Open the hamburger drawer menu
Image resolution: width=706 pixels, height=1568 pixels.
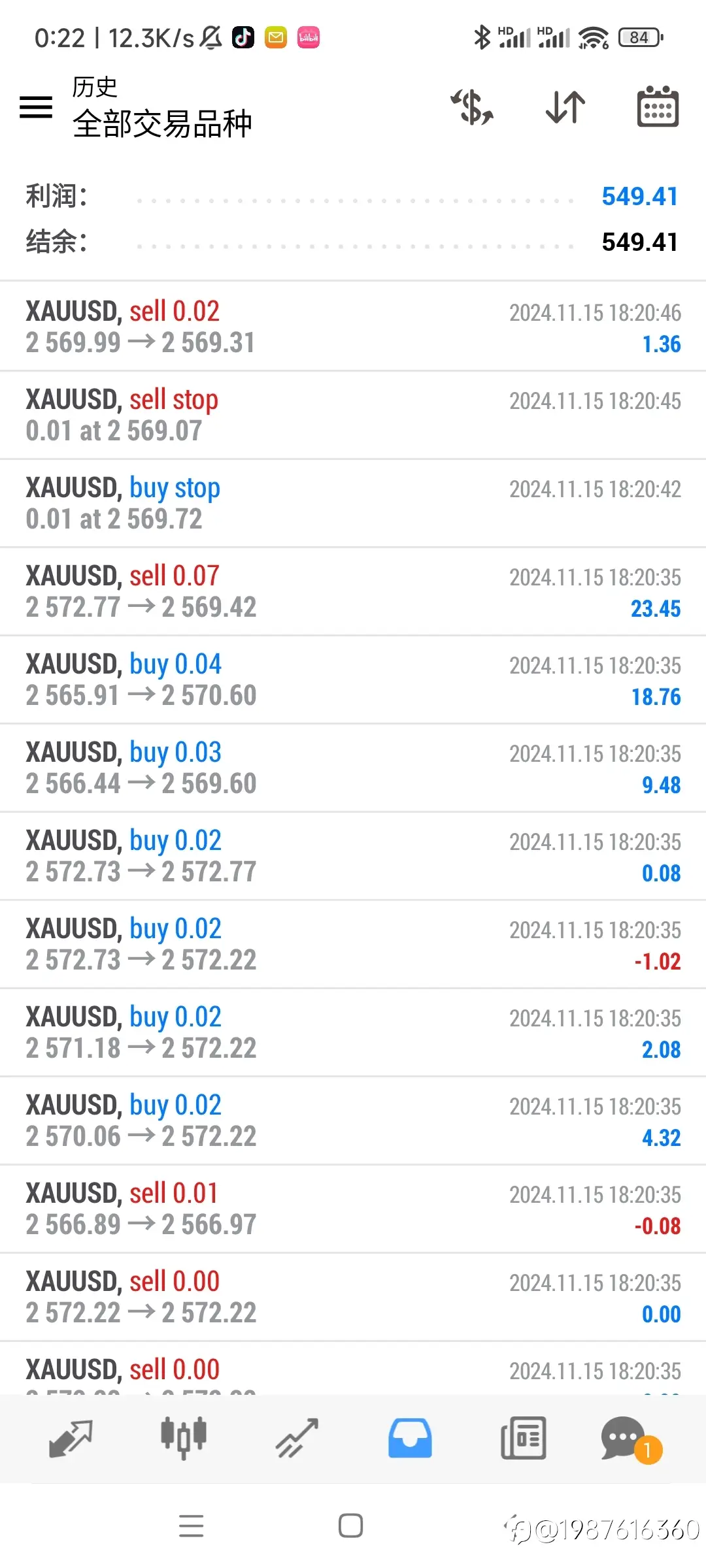pyautogui.click(x=36, y=107)
